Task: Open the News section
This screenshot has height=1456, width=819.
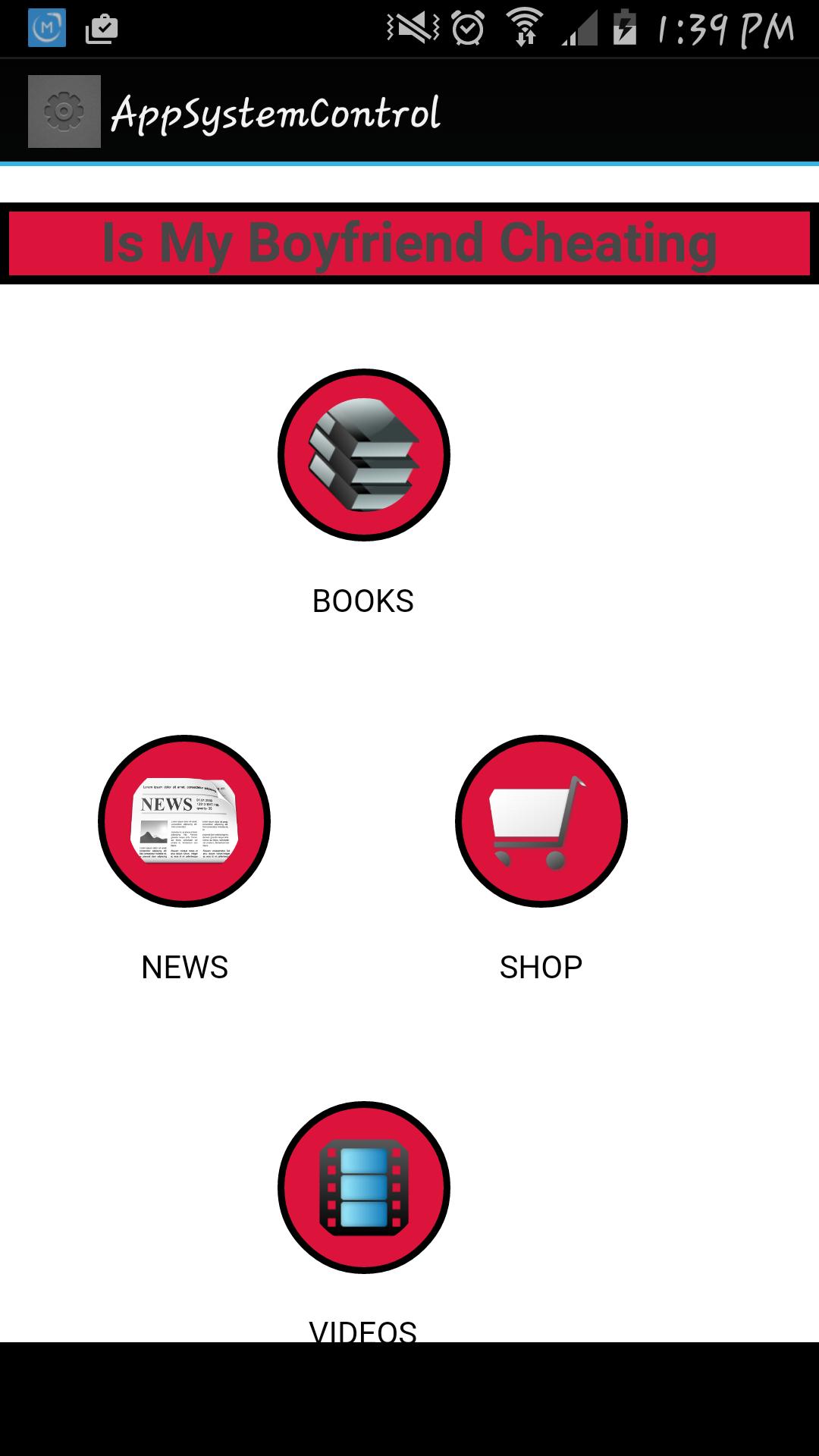Action: (x=184, y=821)
